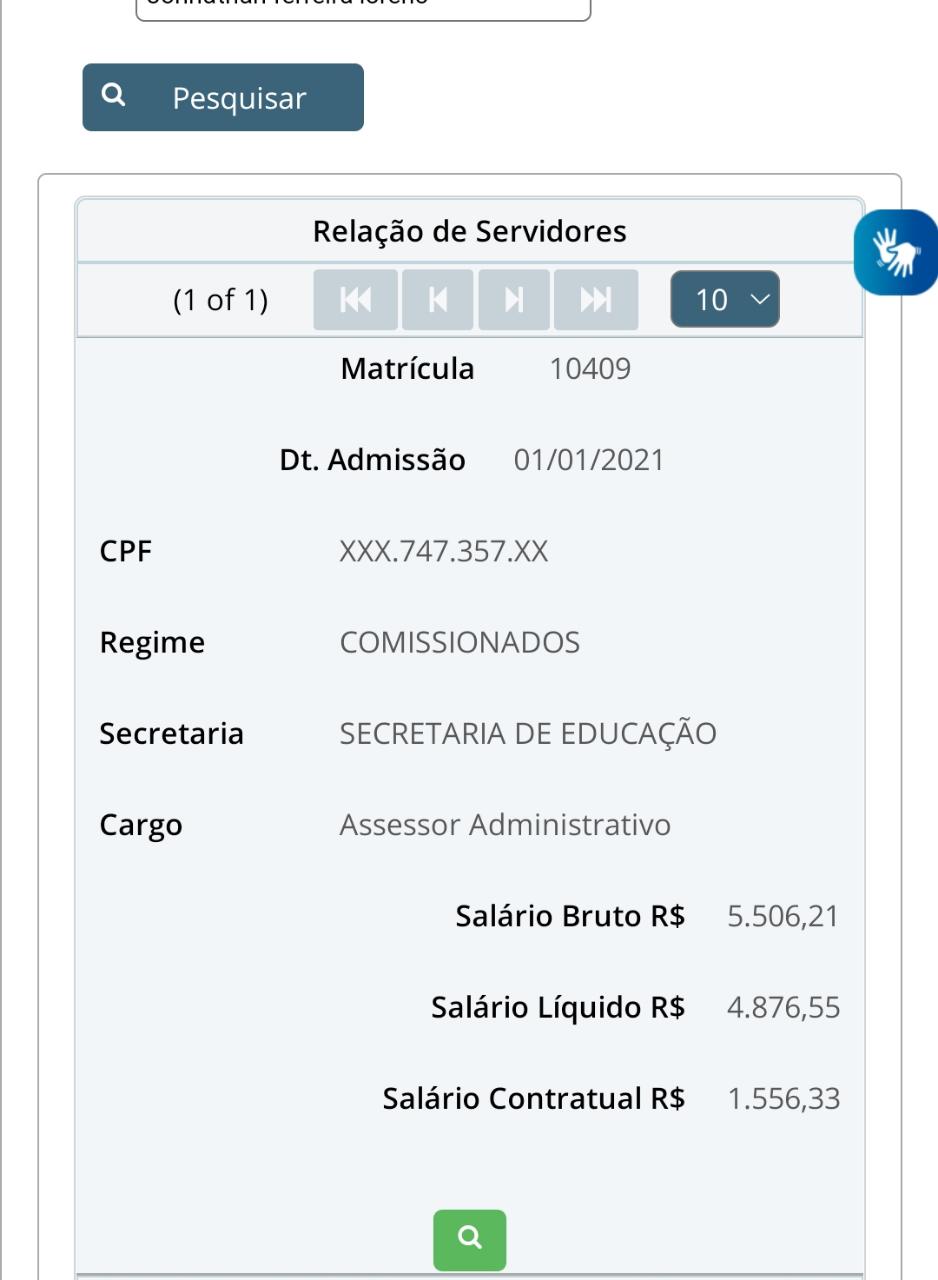This screenshot has height=1280, width=938.
Task: Go to the previous results page
Action: (x=438, y=300)
